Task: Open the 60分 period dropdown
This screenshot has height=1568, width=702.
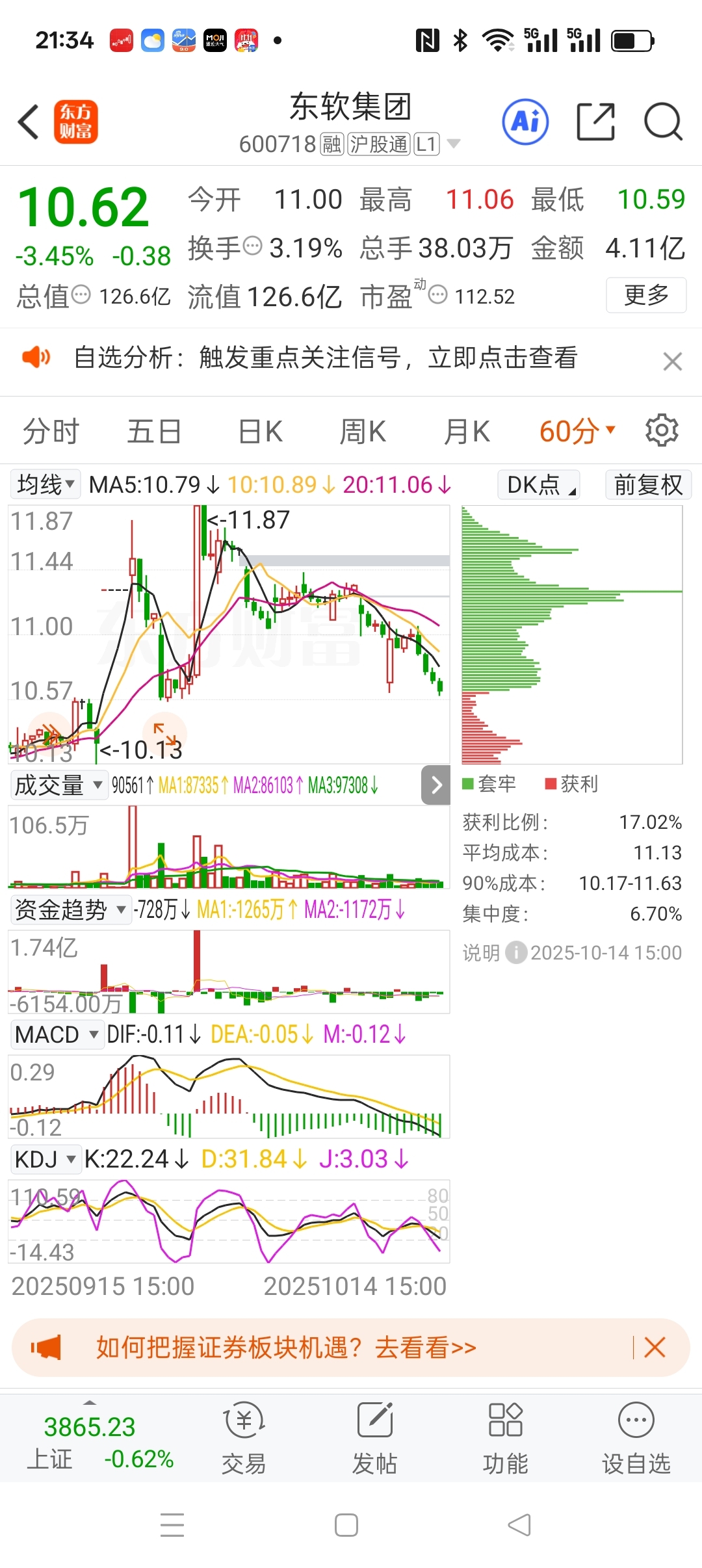Action: tap(577, 431)
